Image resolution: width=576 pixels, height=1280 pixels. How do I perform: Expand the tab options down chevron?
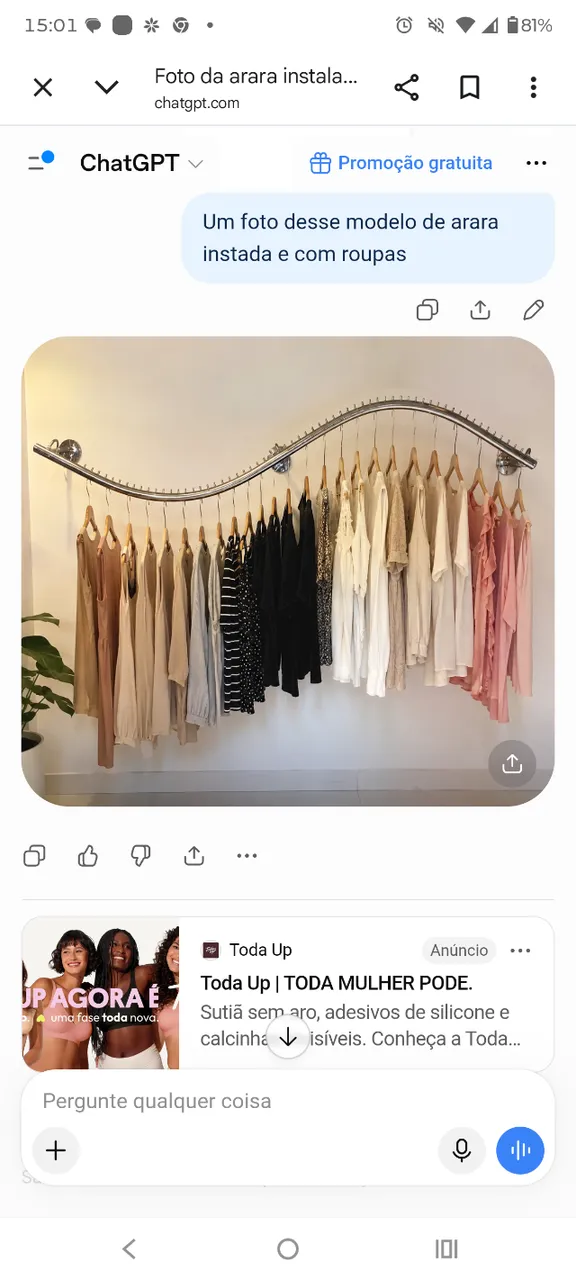pyautogui.click(x=106, y=88)
